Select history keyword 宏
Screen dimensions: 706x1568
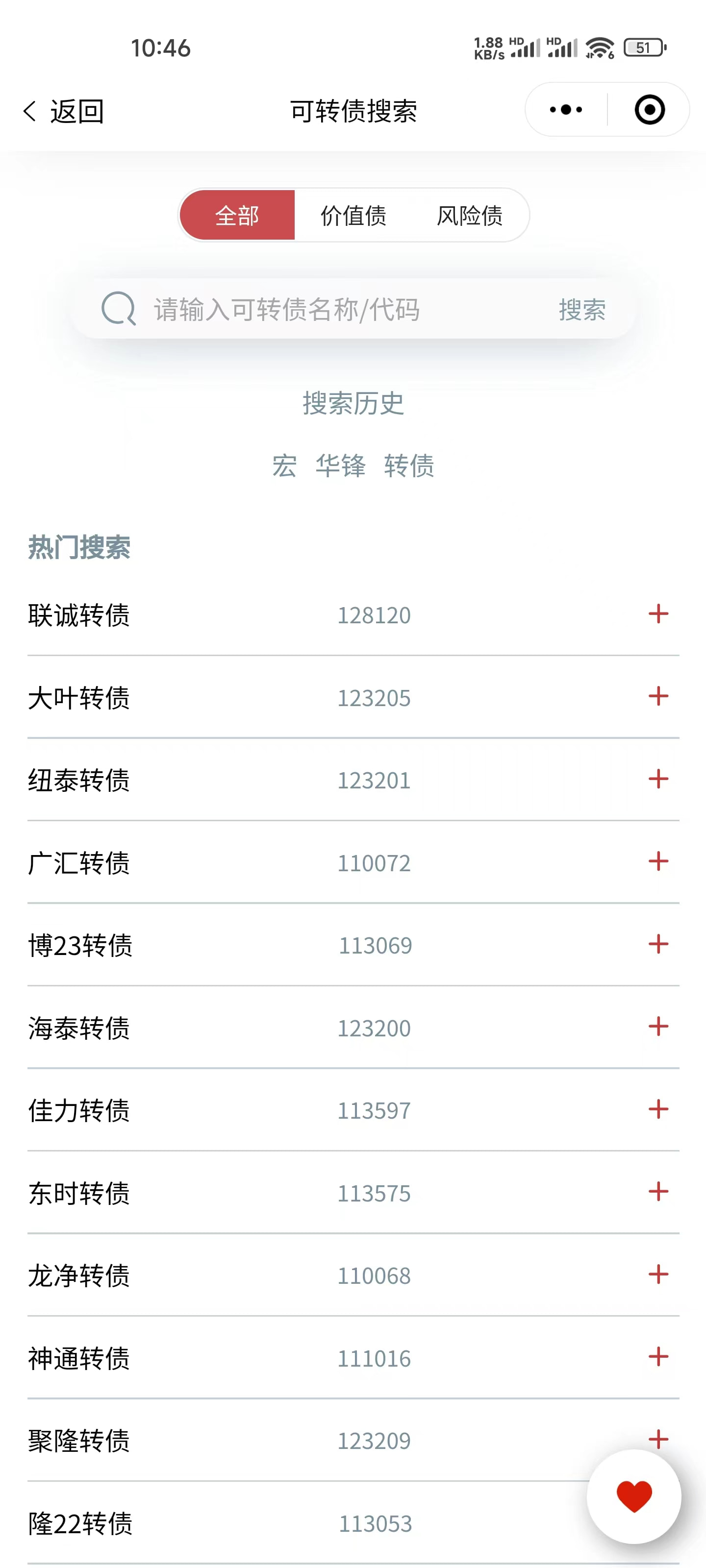(x=284, y=466)
